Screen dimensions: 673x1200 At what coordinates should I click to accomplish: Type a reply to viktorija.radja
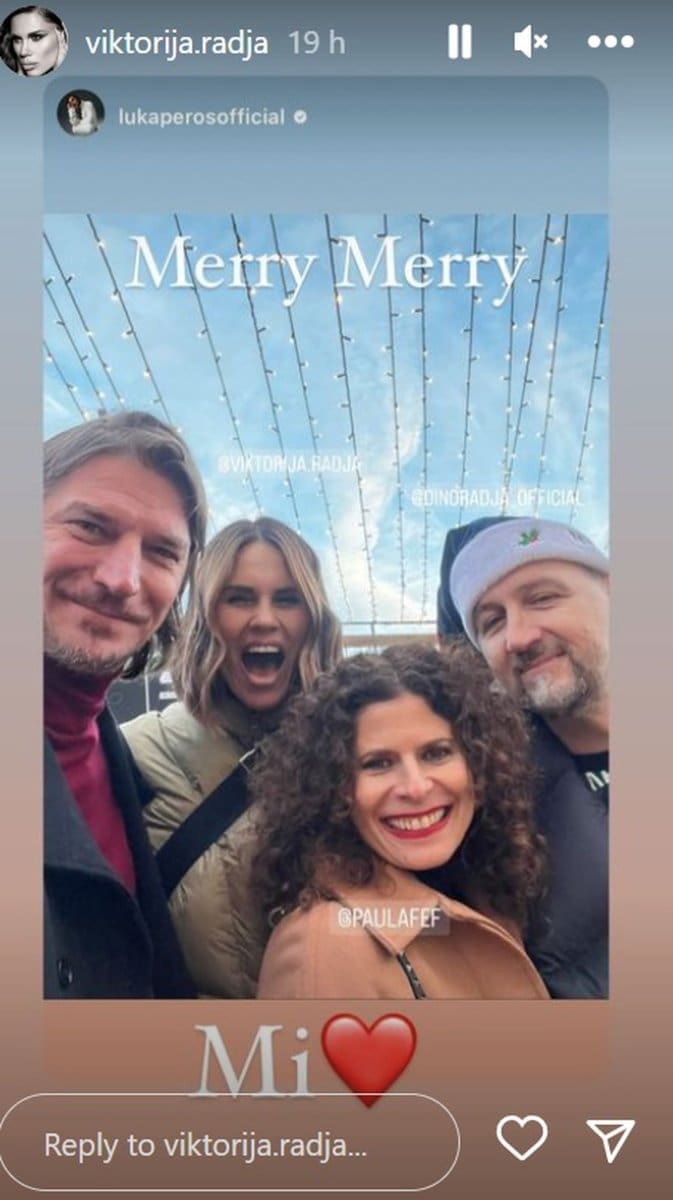(230, 1145)
